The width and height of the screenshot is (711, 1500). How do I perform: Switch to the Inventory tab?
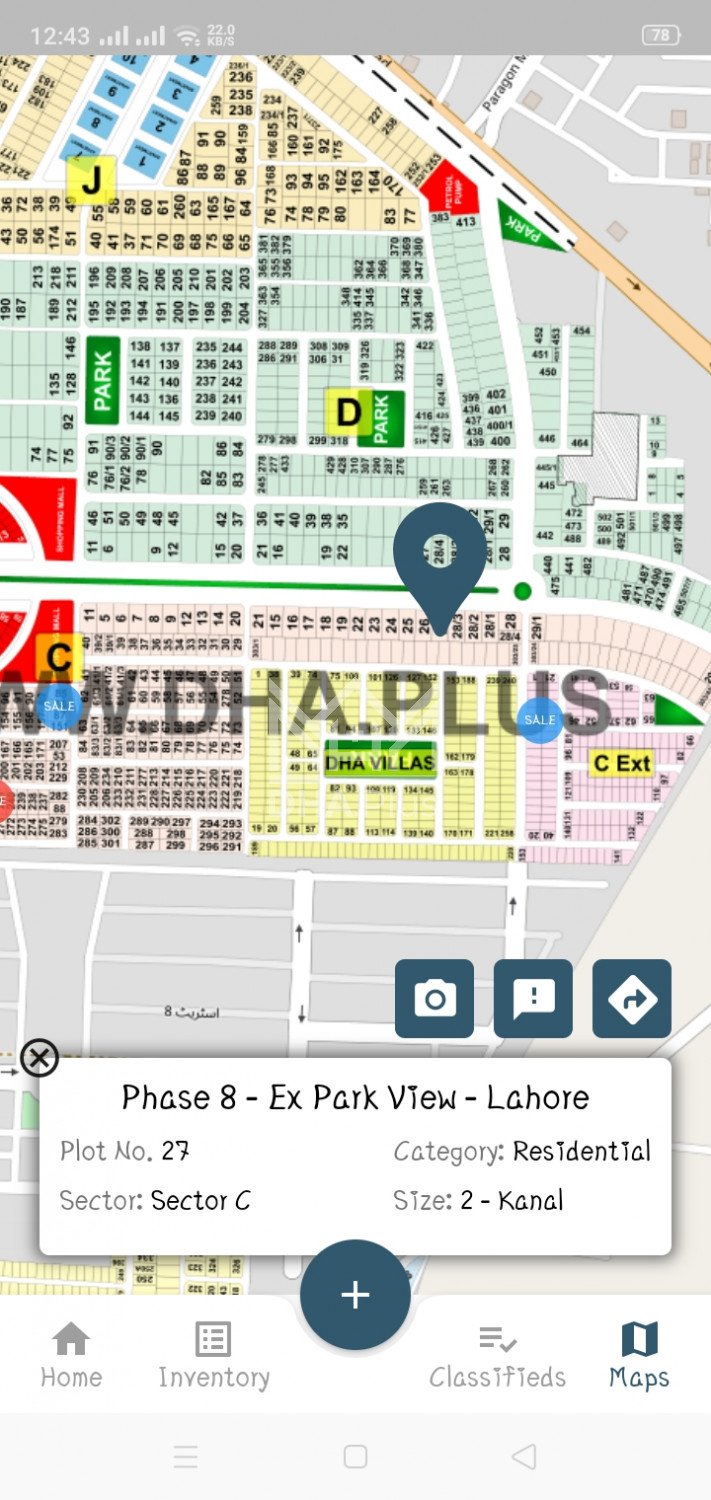(214, 1355)
